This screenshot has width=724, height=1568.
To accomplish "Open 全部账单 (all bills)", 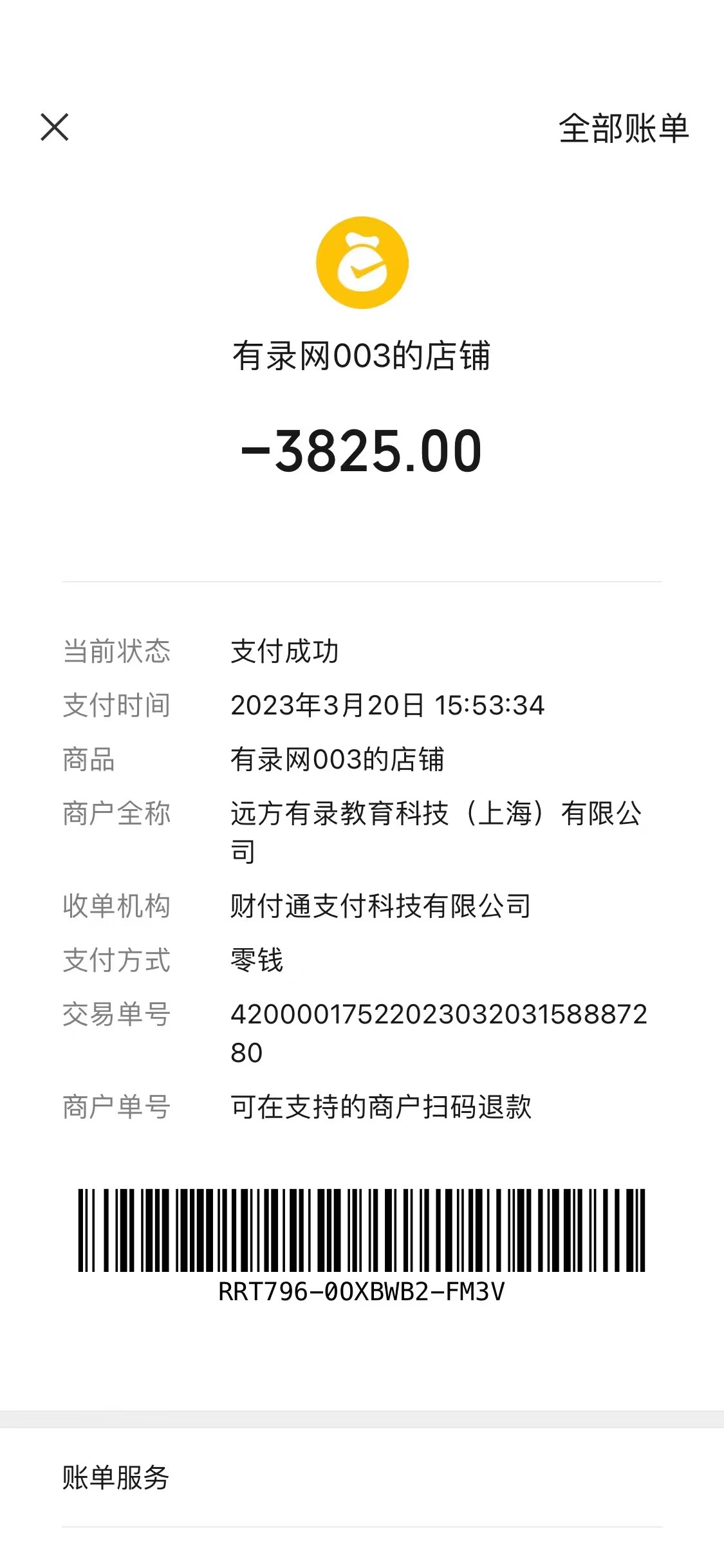I will click(x=623, y=128).
